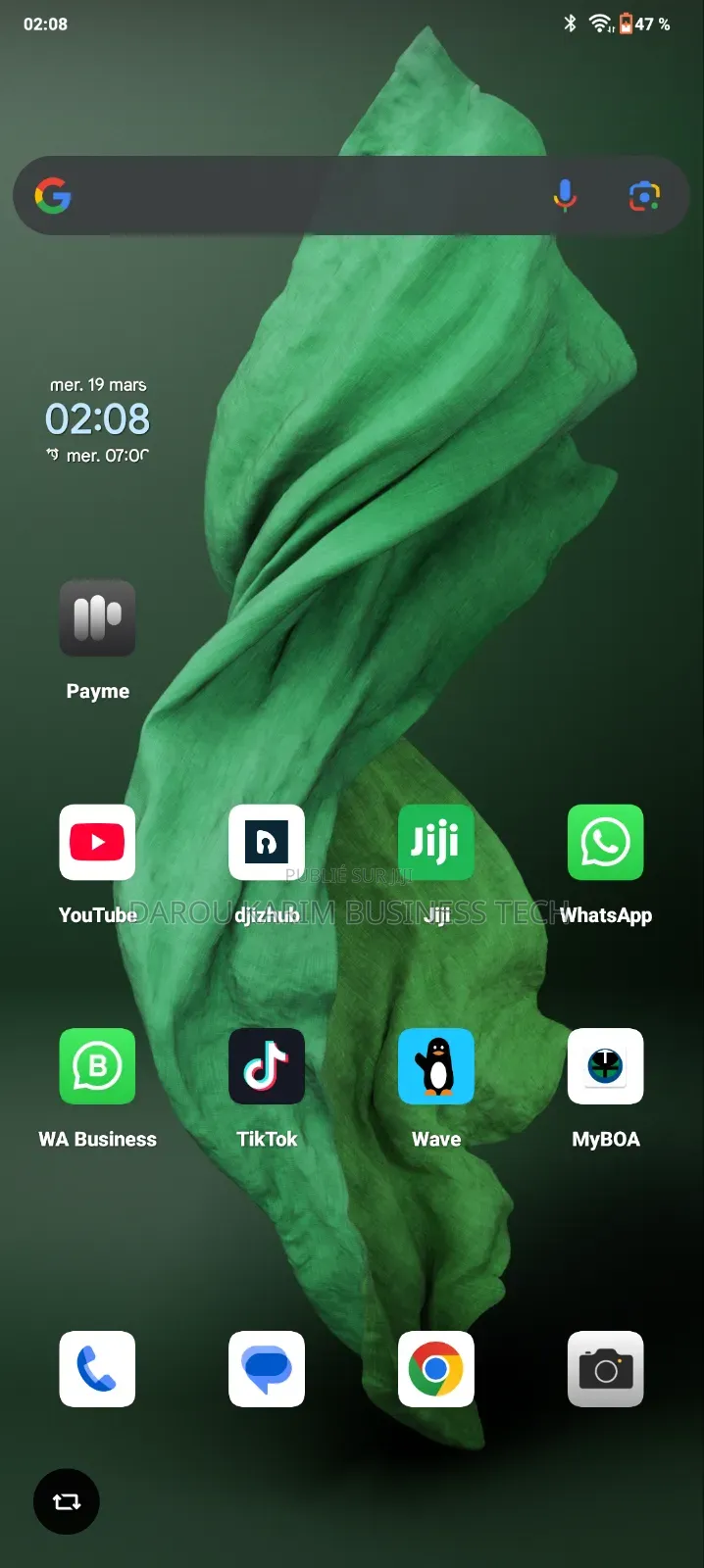Launch TikTok
Viewport: 704px width, 1568px height.
[x=267, y=1066]
